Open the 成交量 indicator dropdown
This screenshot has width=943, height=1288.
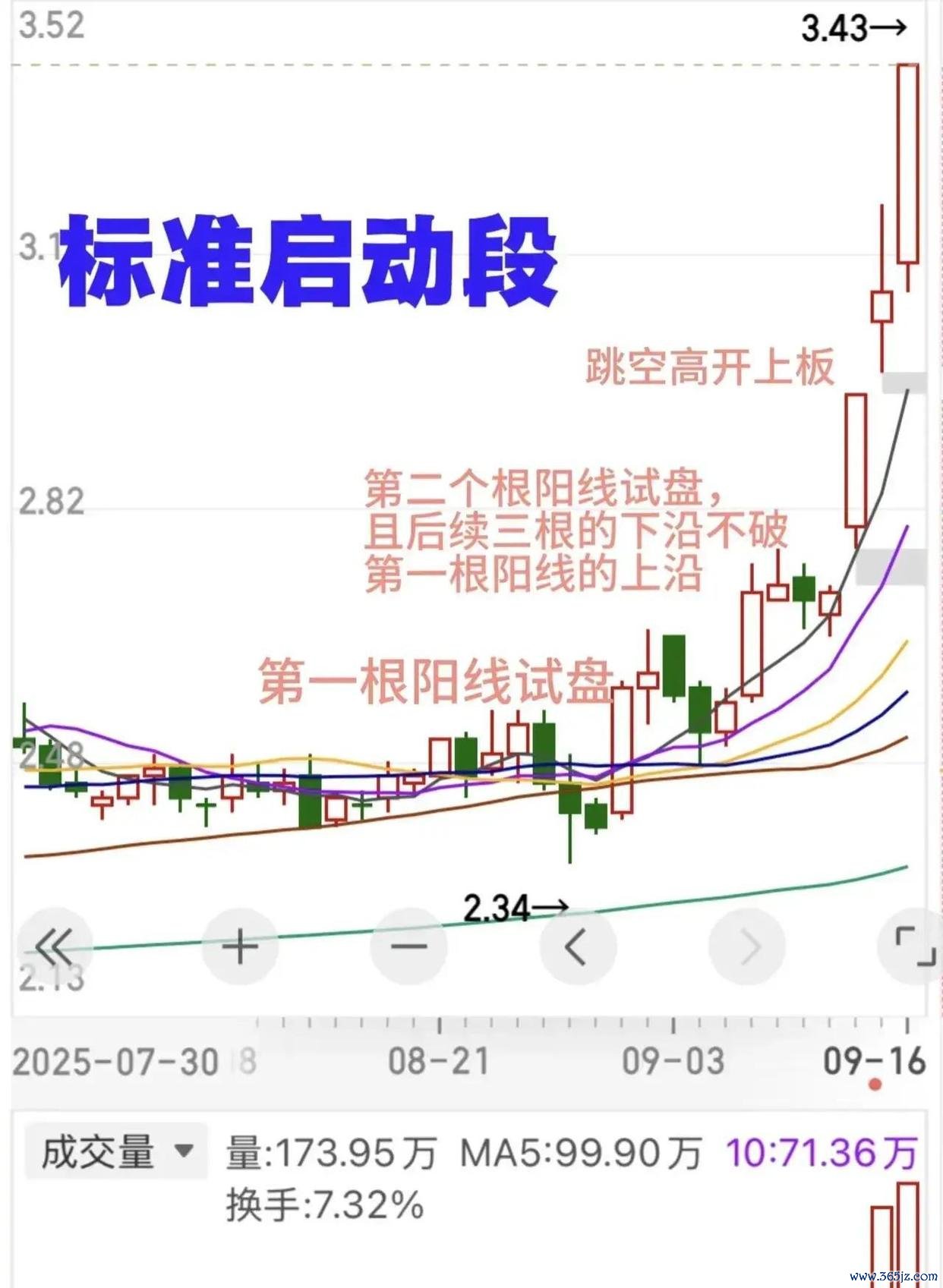pos(116,1151)
